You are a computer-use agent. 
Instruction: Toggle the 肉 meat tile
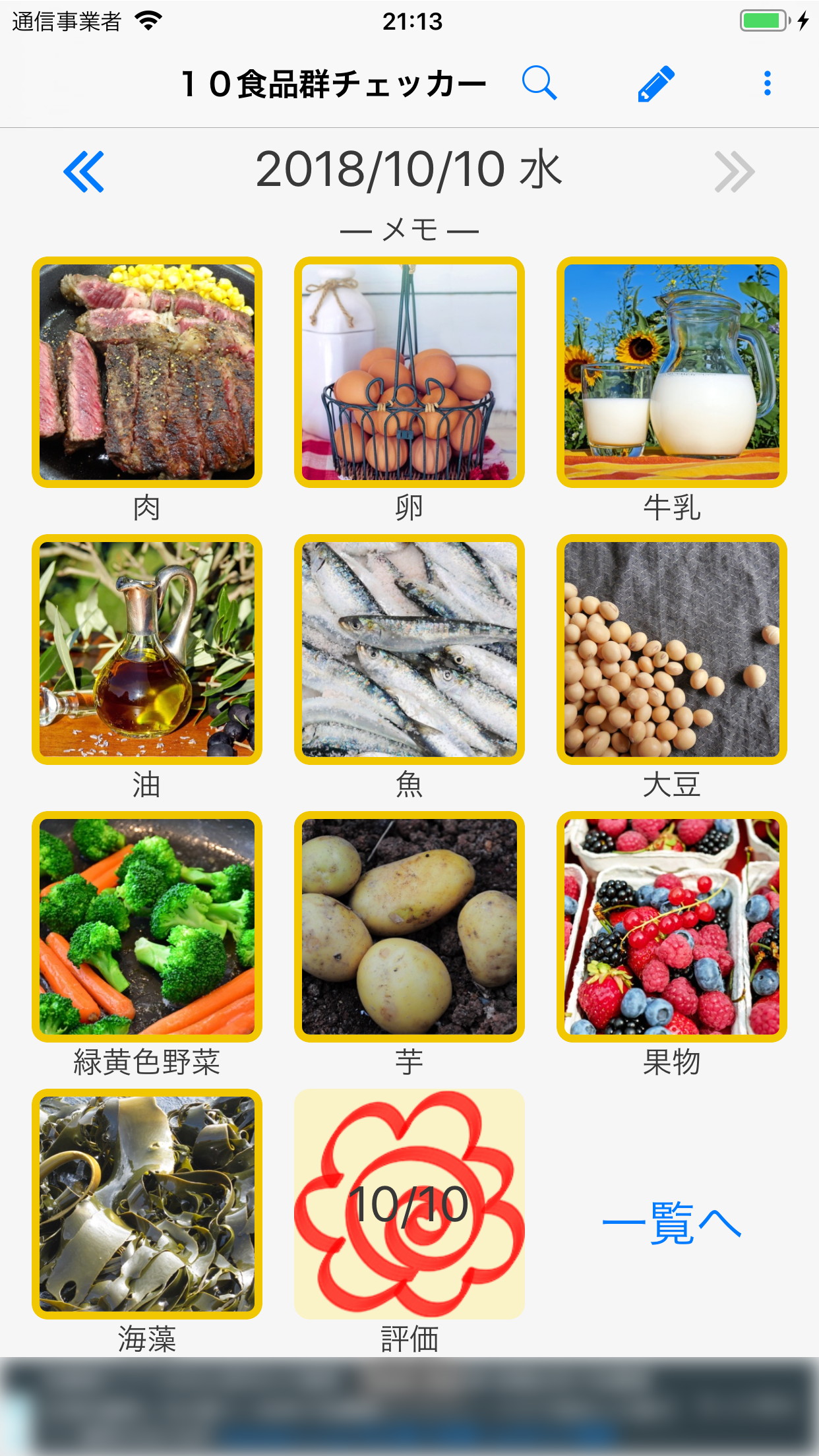pyautogui.click(x=147, y=373)
